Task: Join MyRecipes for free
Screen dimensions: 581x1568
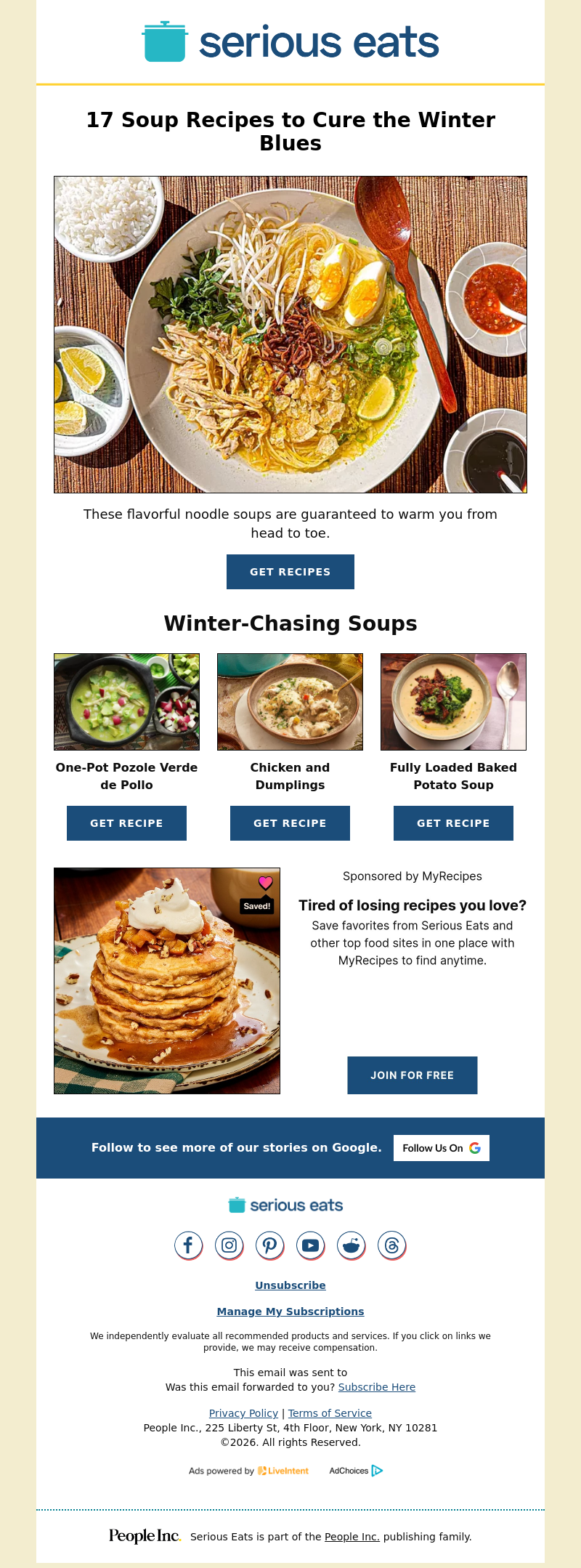Action: click(412, 1075)
